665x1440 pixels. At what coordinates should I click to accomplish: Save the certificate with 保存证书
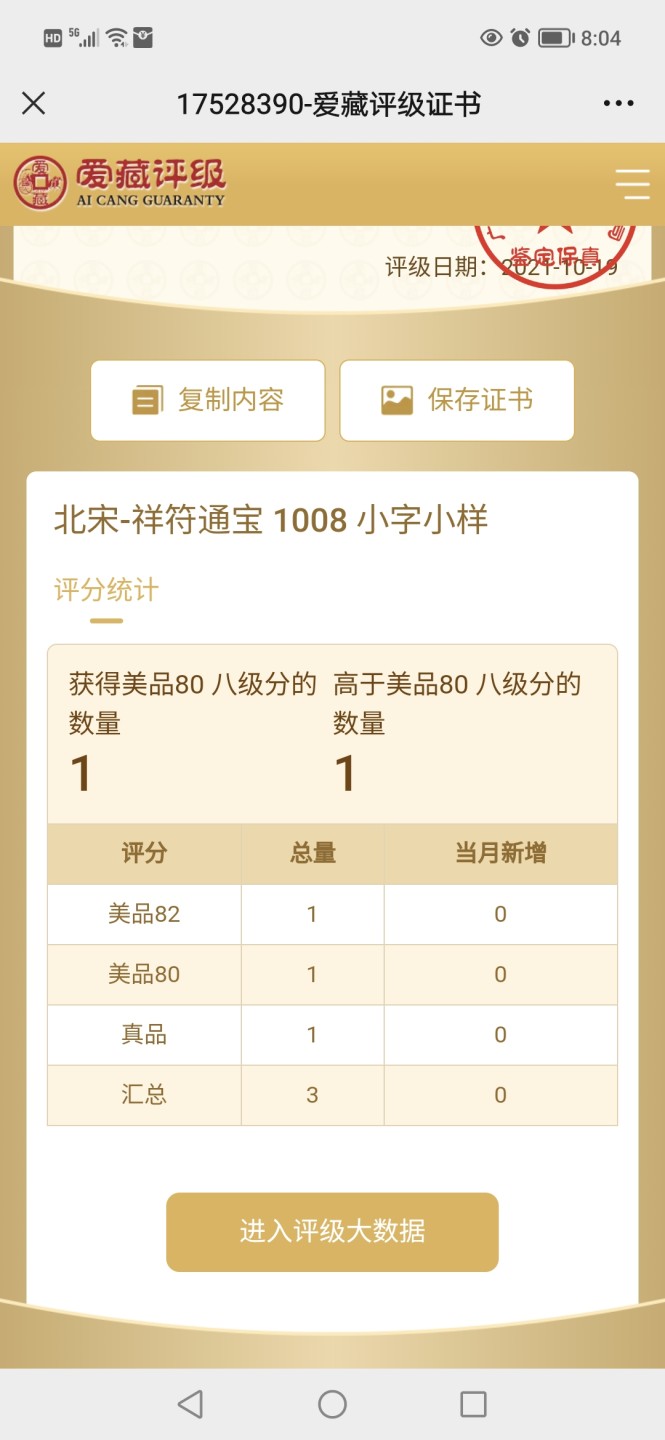coord(457,400)
